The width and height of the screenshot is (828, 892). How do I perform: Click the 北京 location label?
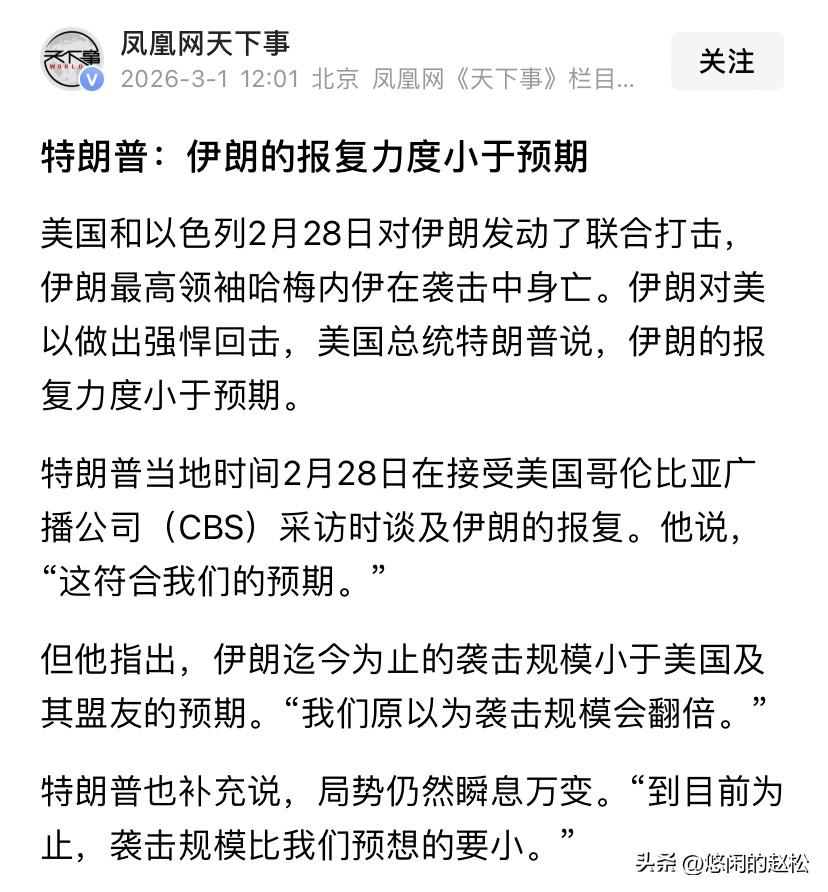[x=324, y=80]
